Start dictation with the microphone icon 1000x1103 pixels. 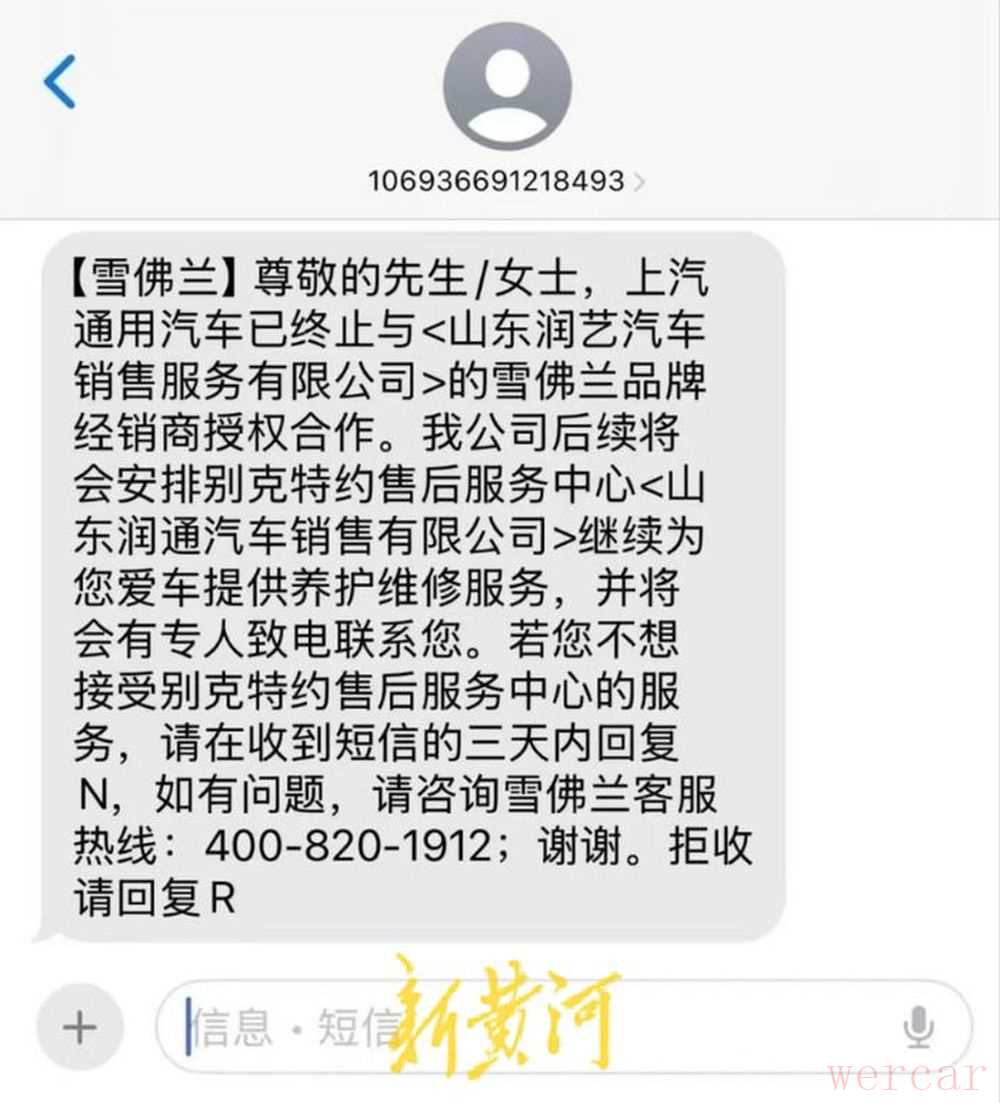coord(918,1027)
